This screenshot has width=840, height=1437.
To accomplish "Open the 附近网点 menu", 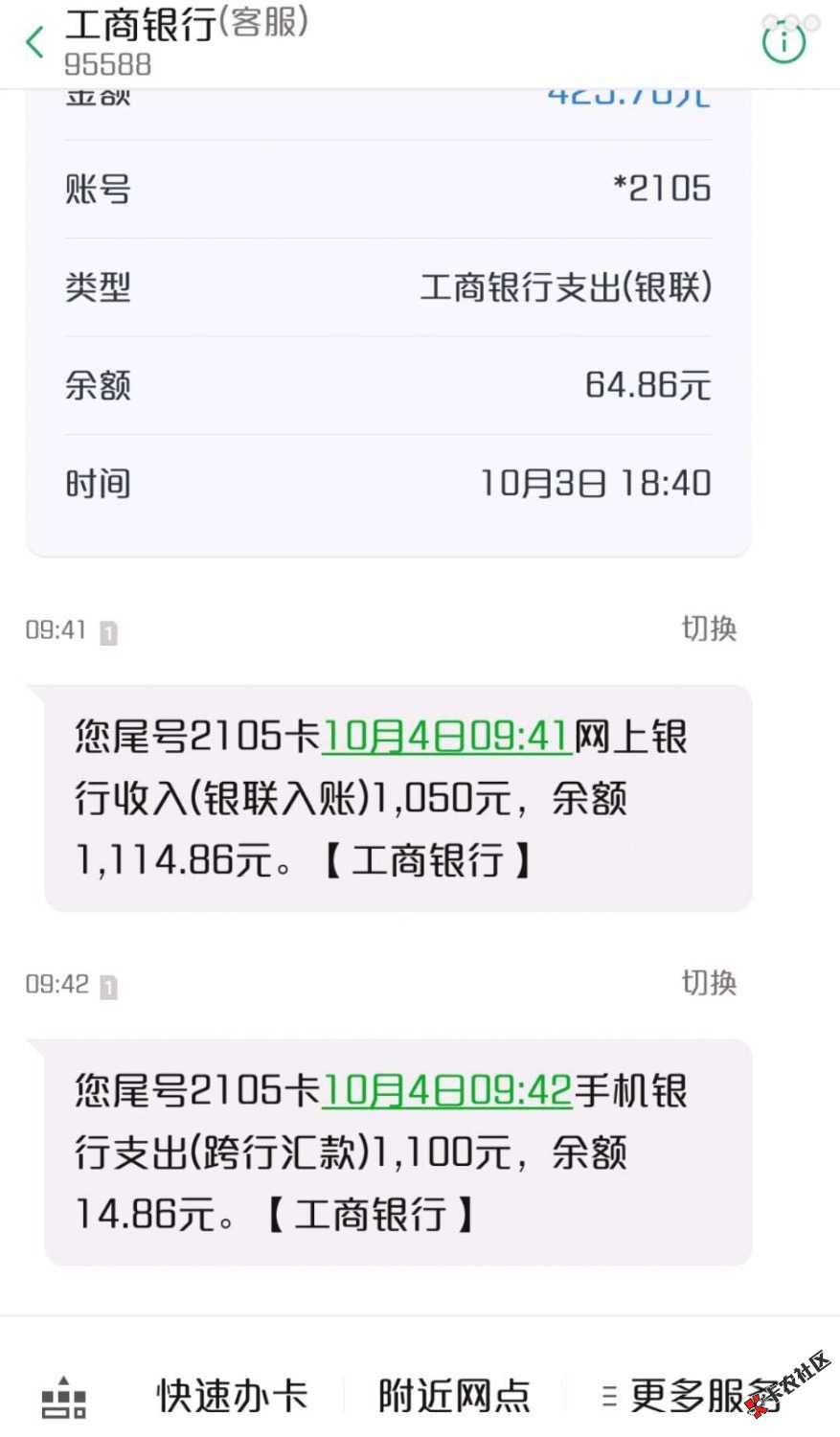I will coord(454,1396).
